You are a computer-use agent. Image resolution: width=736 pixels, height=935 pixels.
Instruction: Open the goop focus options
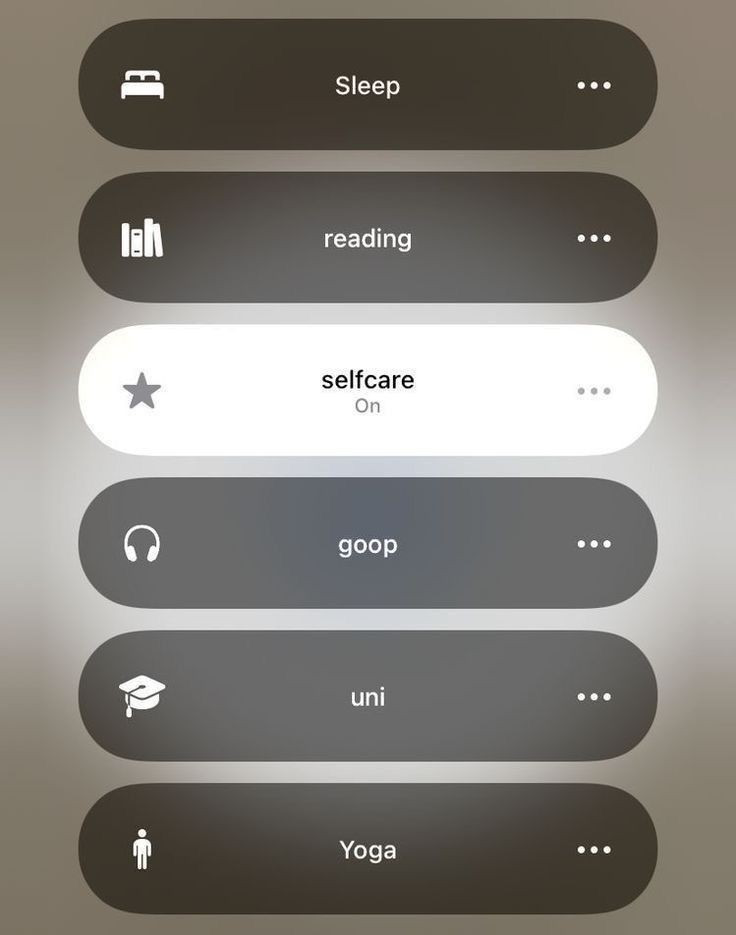[594, 544]
